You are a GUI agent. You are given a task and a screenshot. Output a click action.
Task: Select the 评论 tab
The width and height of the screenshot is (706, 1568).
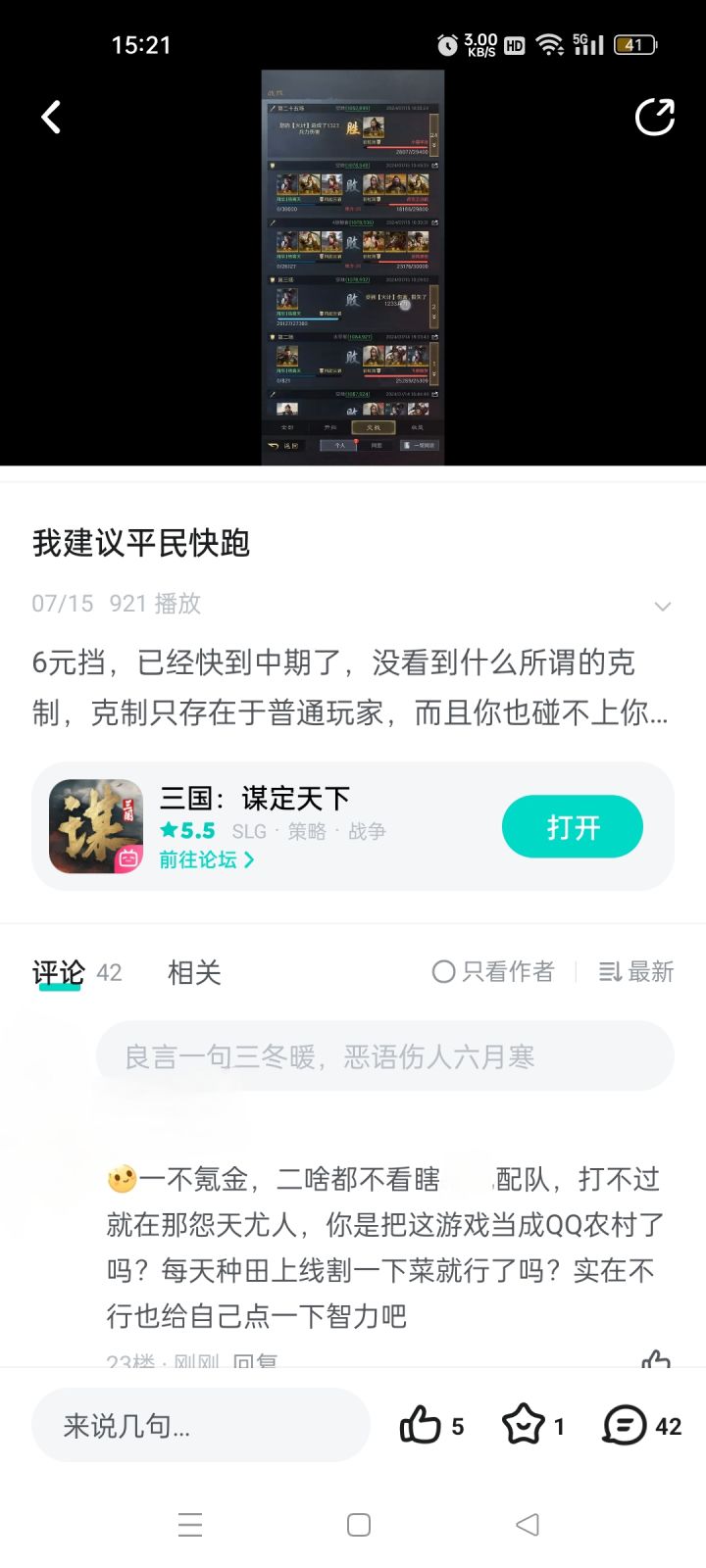point(56,972)
